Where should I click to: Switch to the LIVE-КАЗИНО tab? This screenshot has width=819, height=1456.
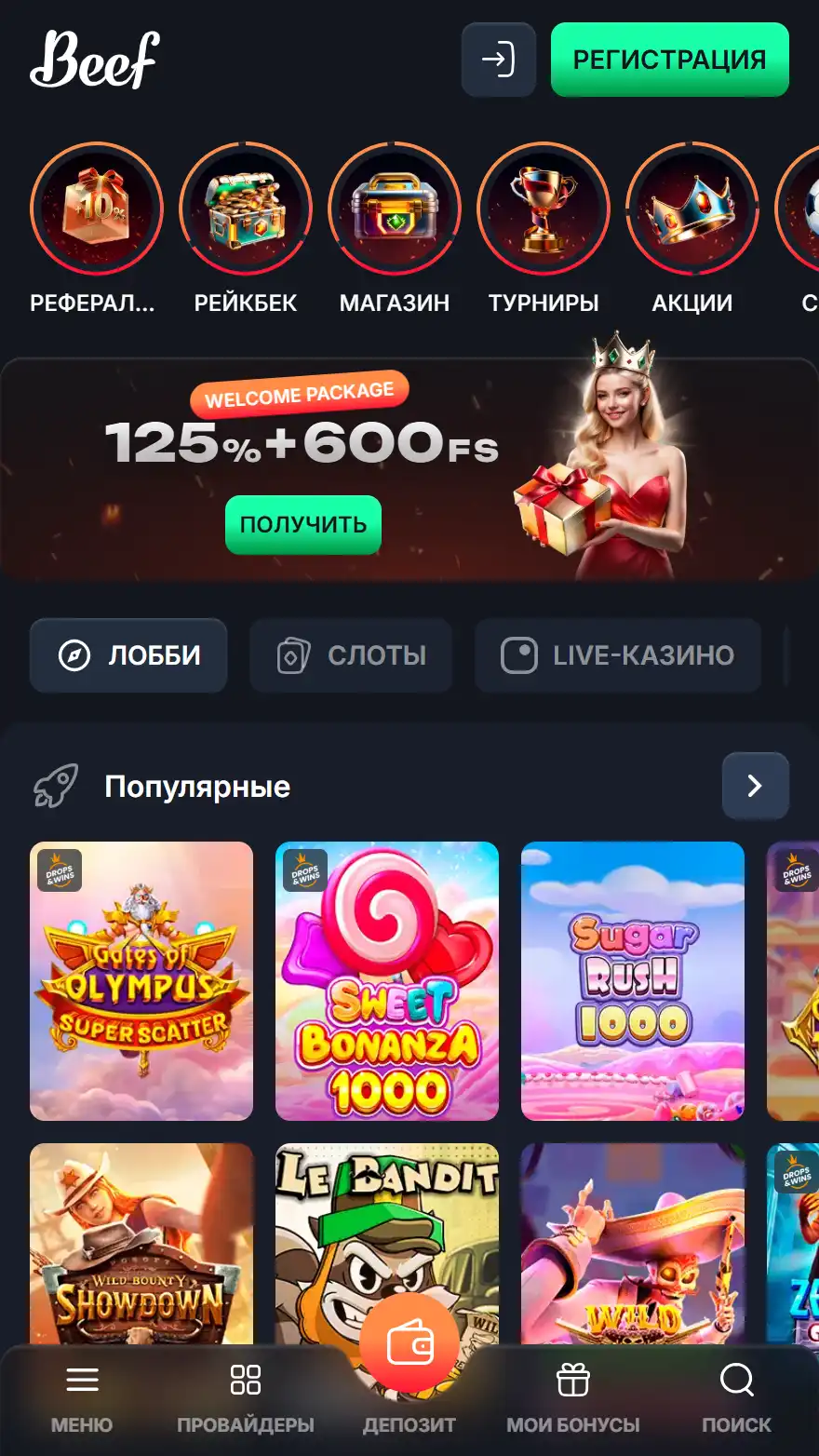pos(618,655)
